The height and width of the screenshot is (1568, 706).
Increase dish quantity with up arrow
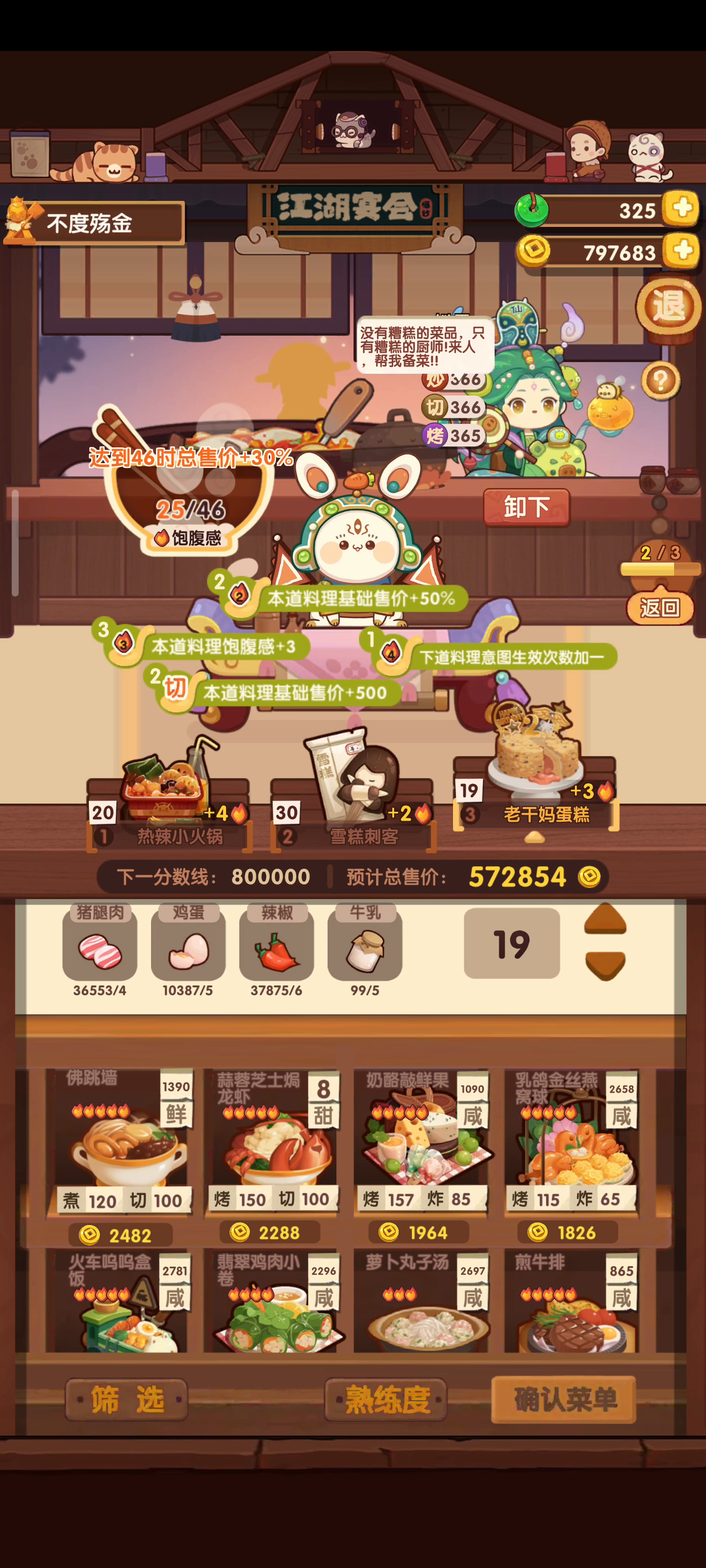[605, 919]
